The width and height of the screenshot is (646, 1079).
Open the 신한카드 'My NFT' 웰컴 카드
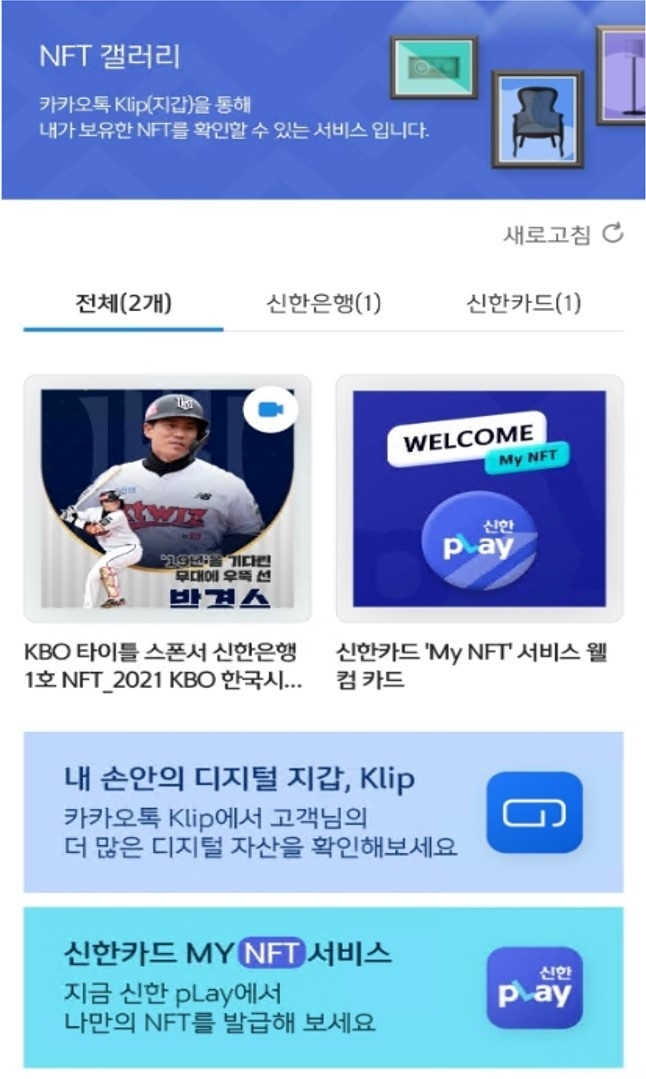(x=479, y=500)
